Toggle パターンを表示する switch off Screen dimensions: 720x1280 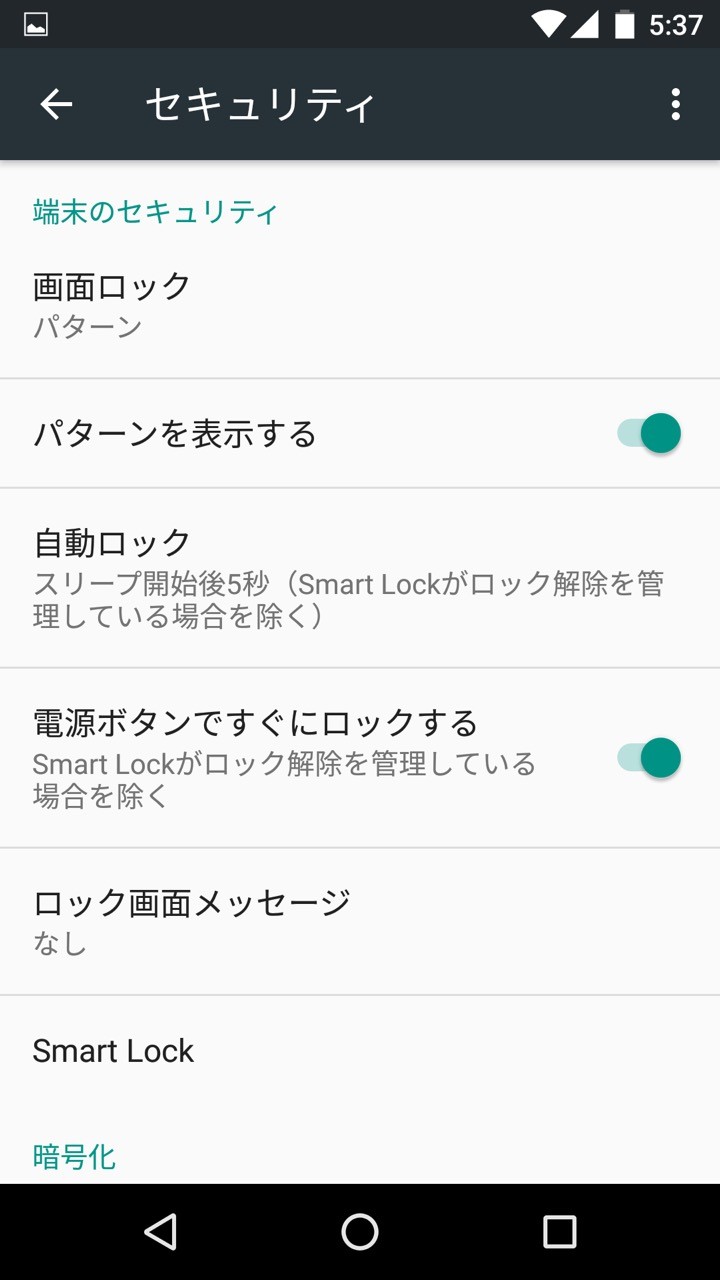[x=650, y=434]
